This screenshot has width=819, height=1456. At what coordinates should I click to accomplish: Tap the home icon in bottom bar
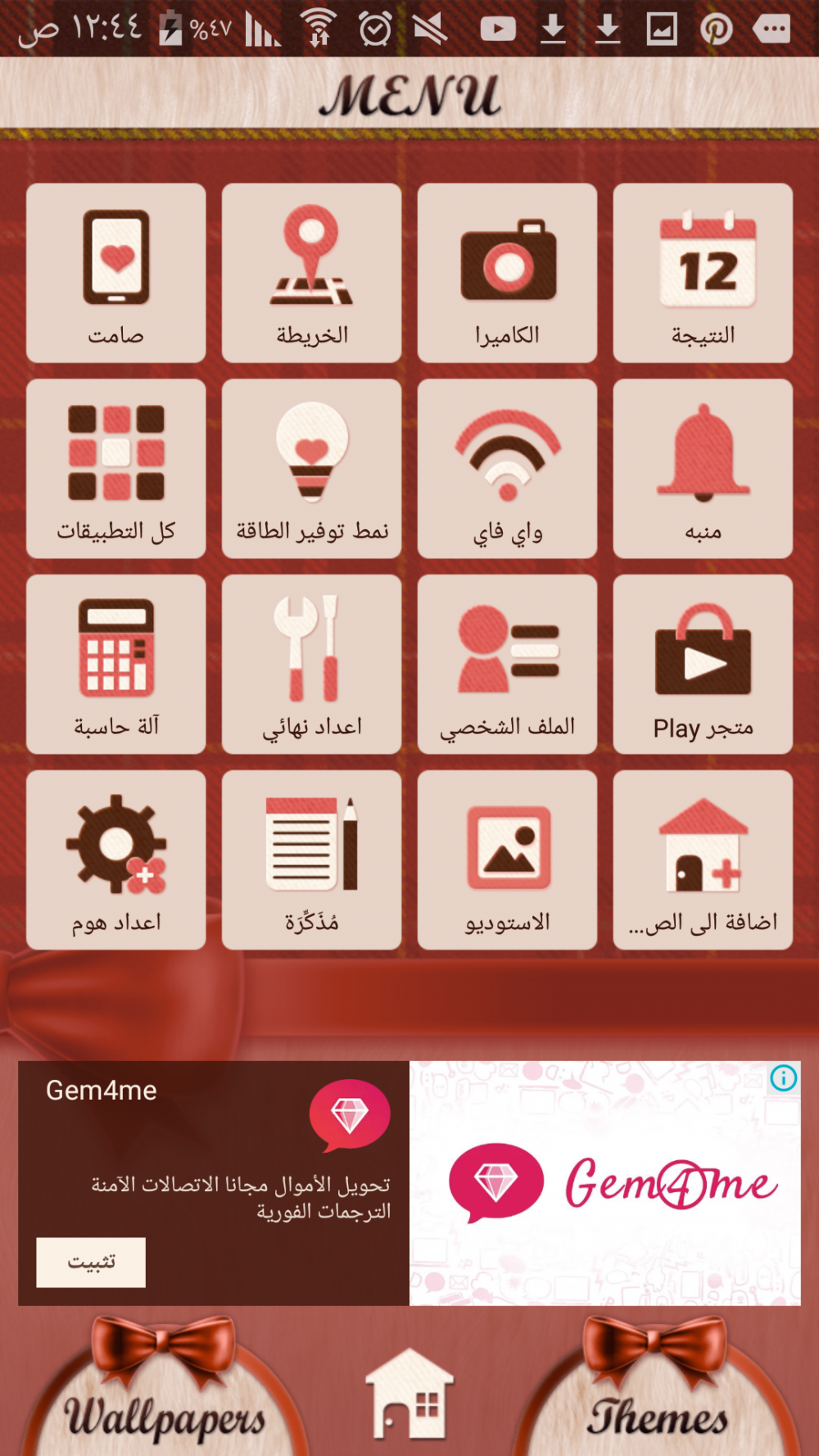pyautogui.click(x=409, y=1397)
